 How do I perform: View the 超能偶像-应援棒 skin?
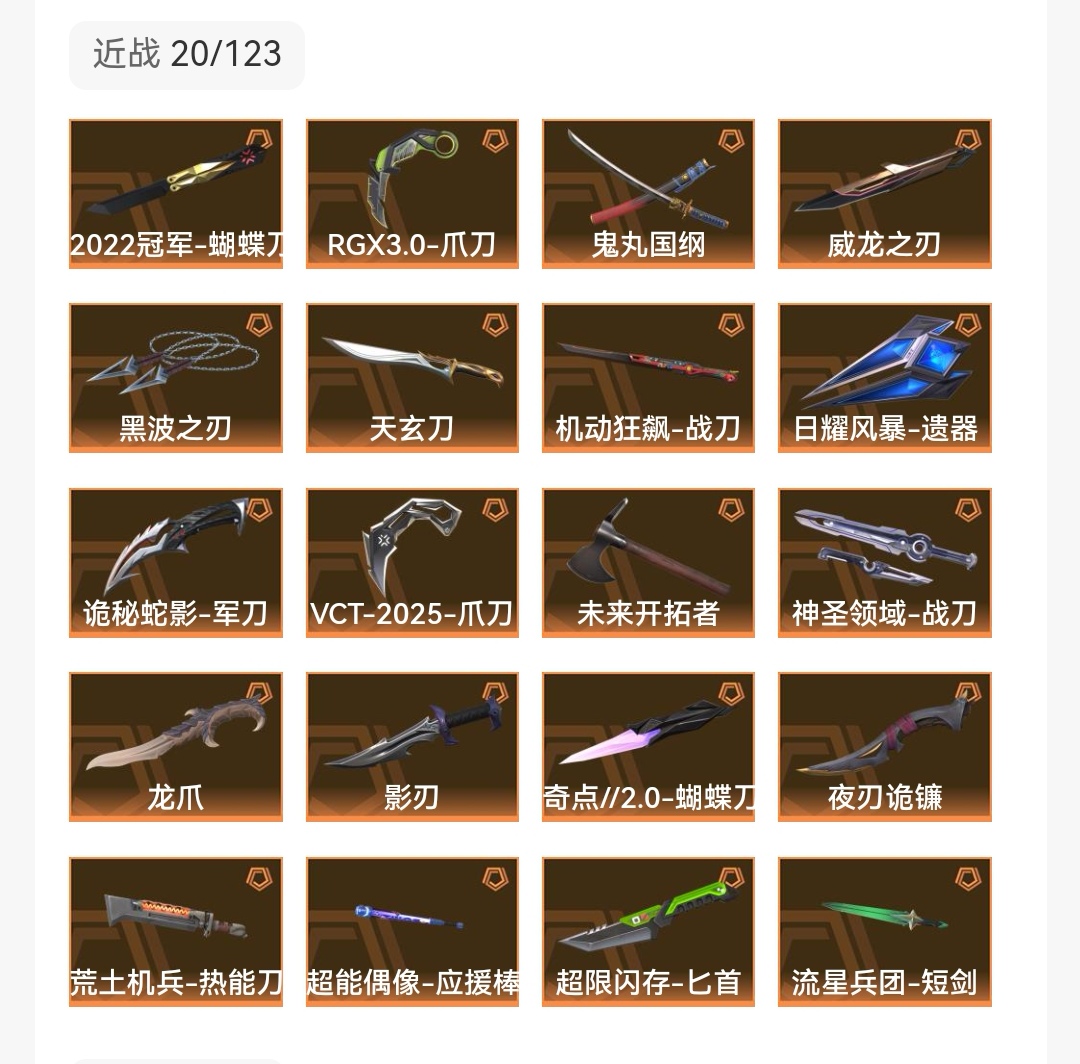click(x=412, y=931)
